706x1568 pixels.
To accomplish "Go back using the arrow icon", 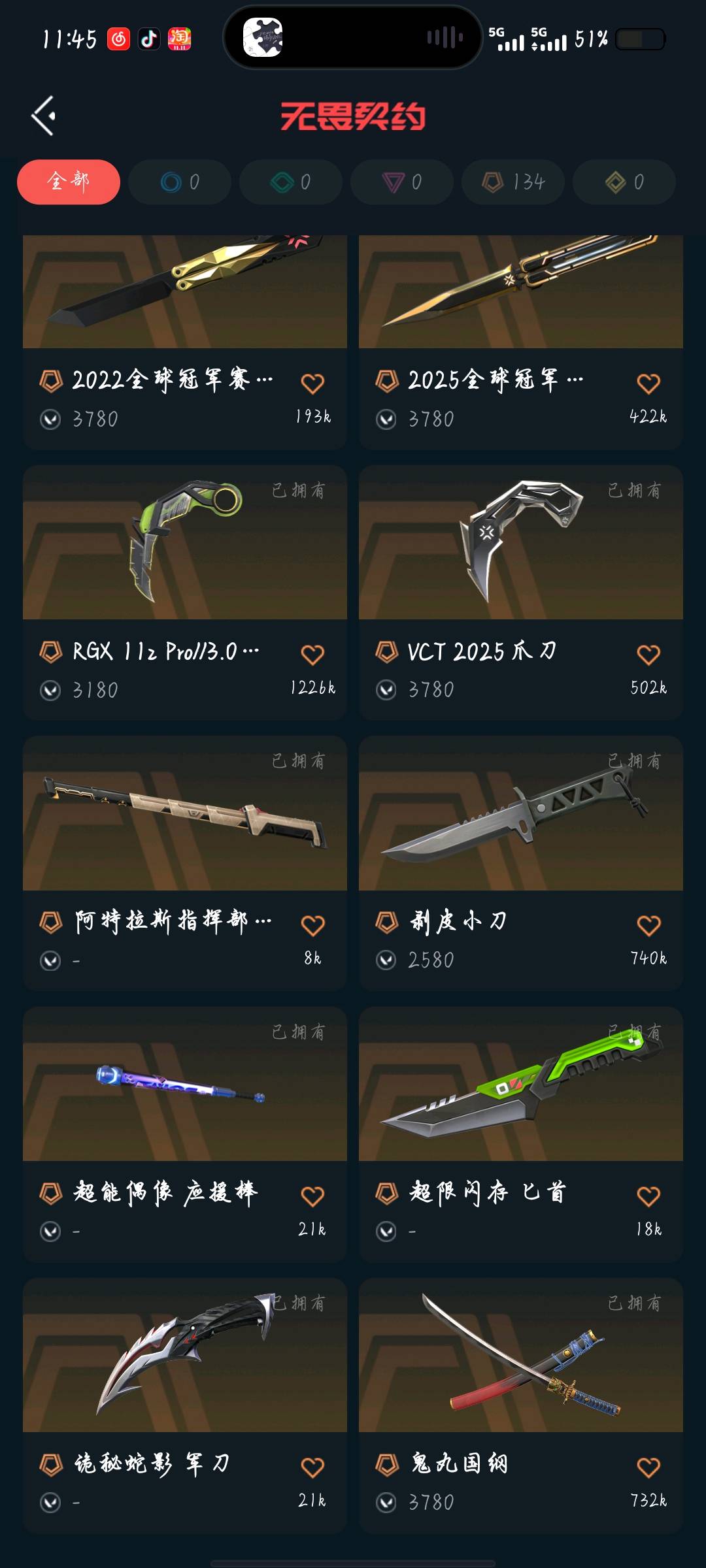I will (x=44, y=116).
